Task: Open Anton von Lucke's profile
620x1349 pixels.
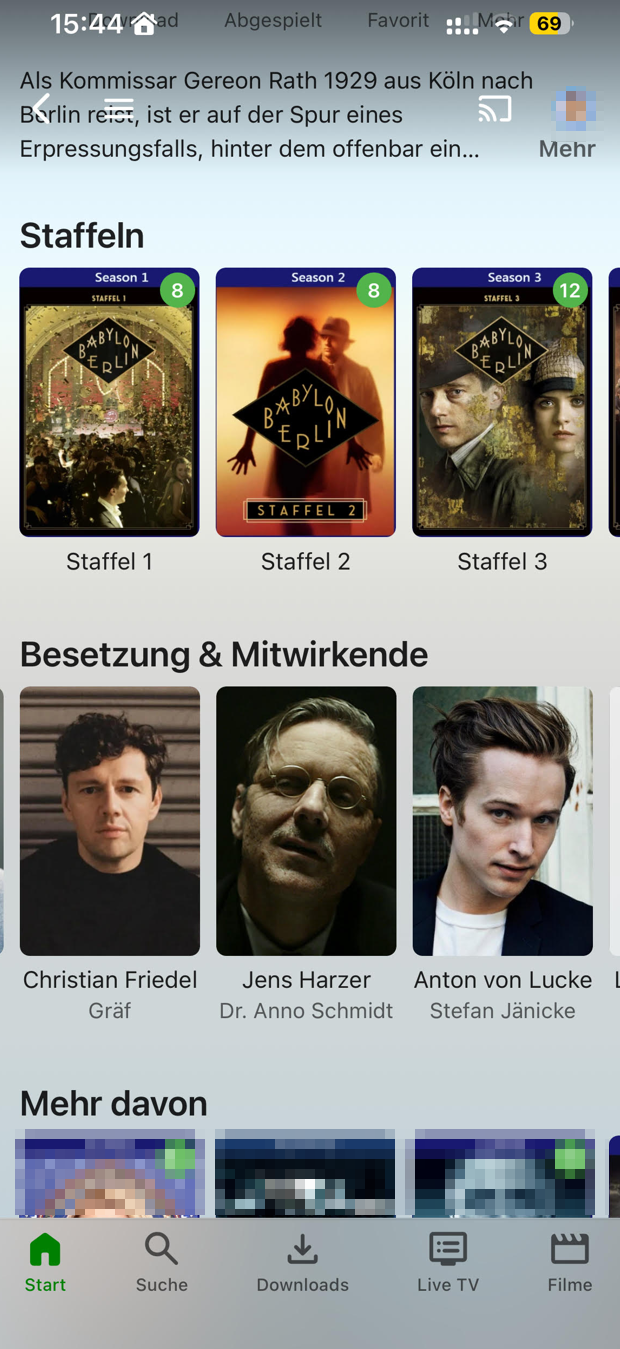Action: 503,821
